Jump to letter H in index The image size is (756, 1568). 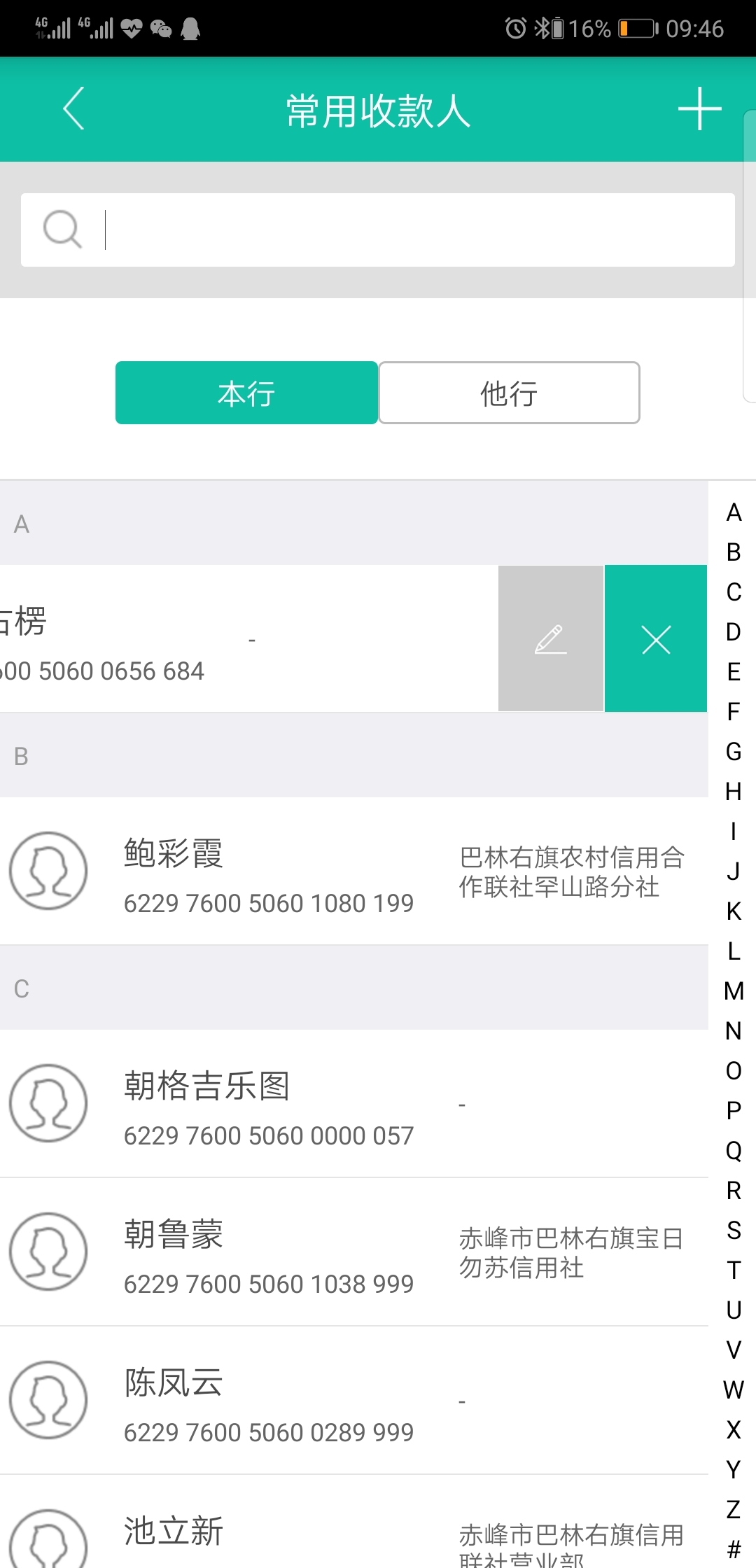tap(734, 792)
